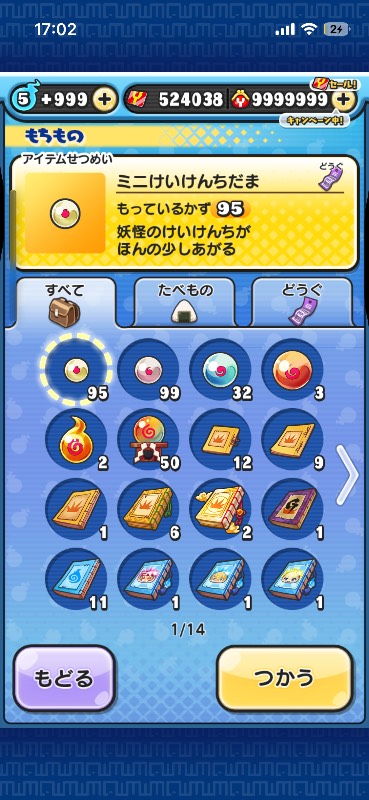Select the orange orb item with count 3
This screenshot has height=800, width=369.
(x=292, y=369)
